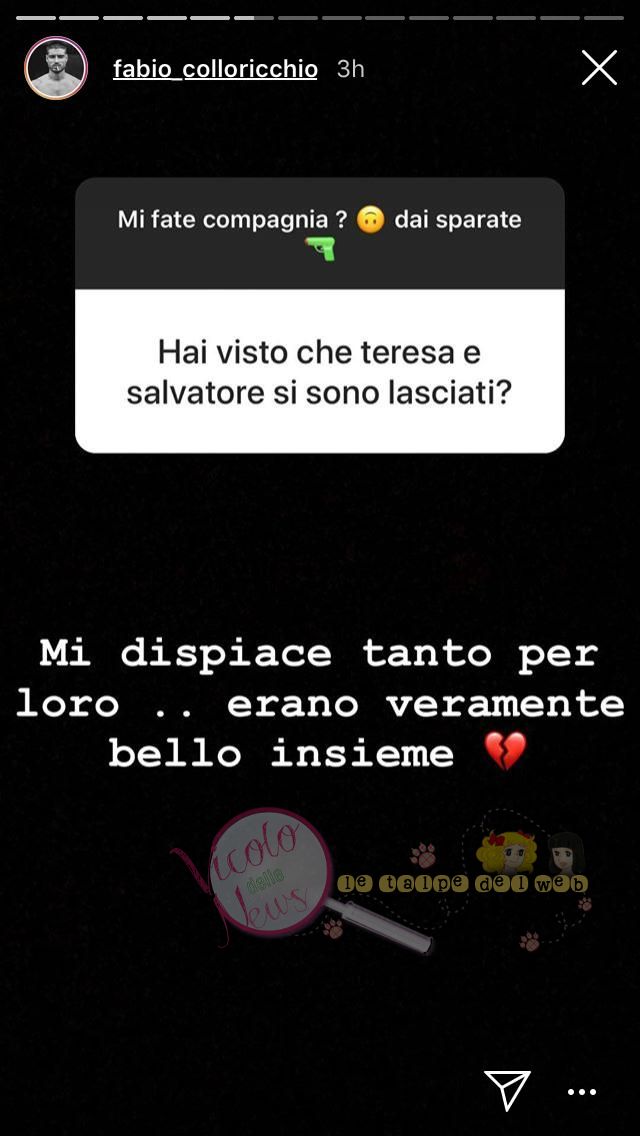Close the story viewer

tap(599, 68)
